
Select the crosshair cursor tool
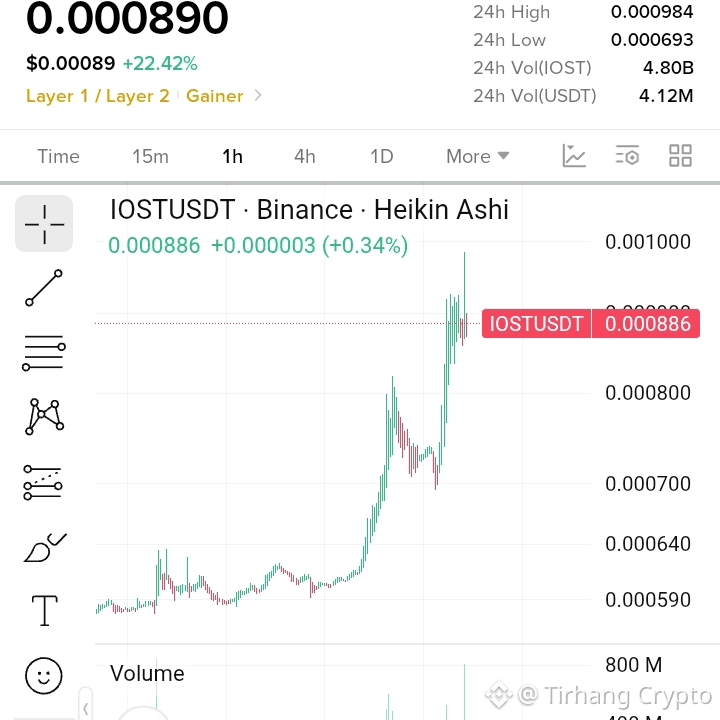pyautogui.click(x=44, y=224)
